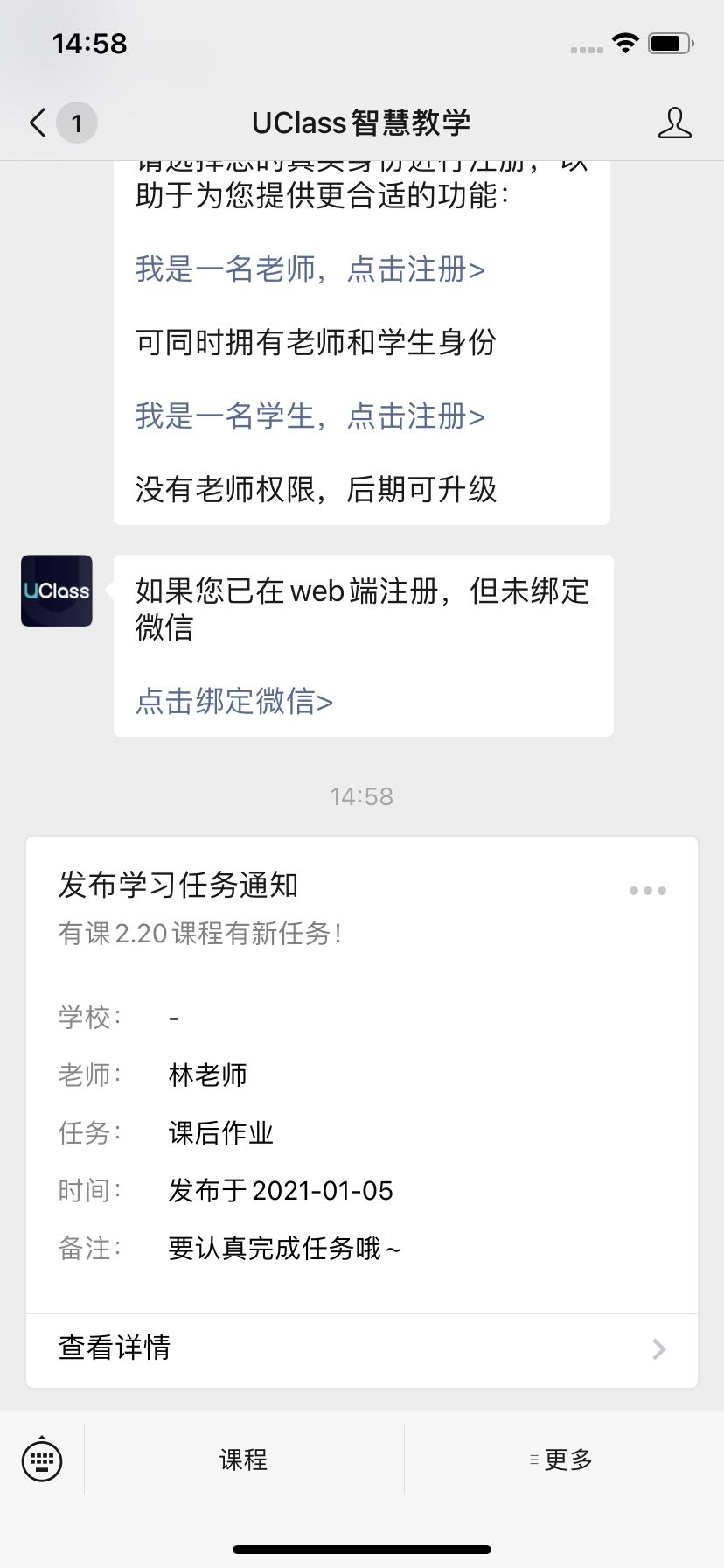Expand the 更多 menu
The height and width of the screenshot is (1568, 724).
click(563, 1459)
